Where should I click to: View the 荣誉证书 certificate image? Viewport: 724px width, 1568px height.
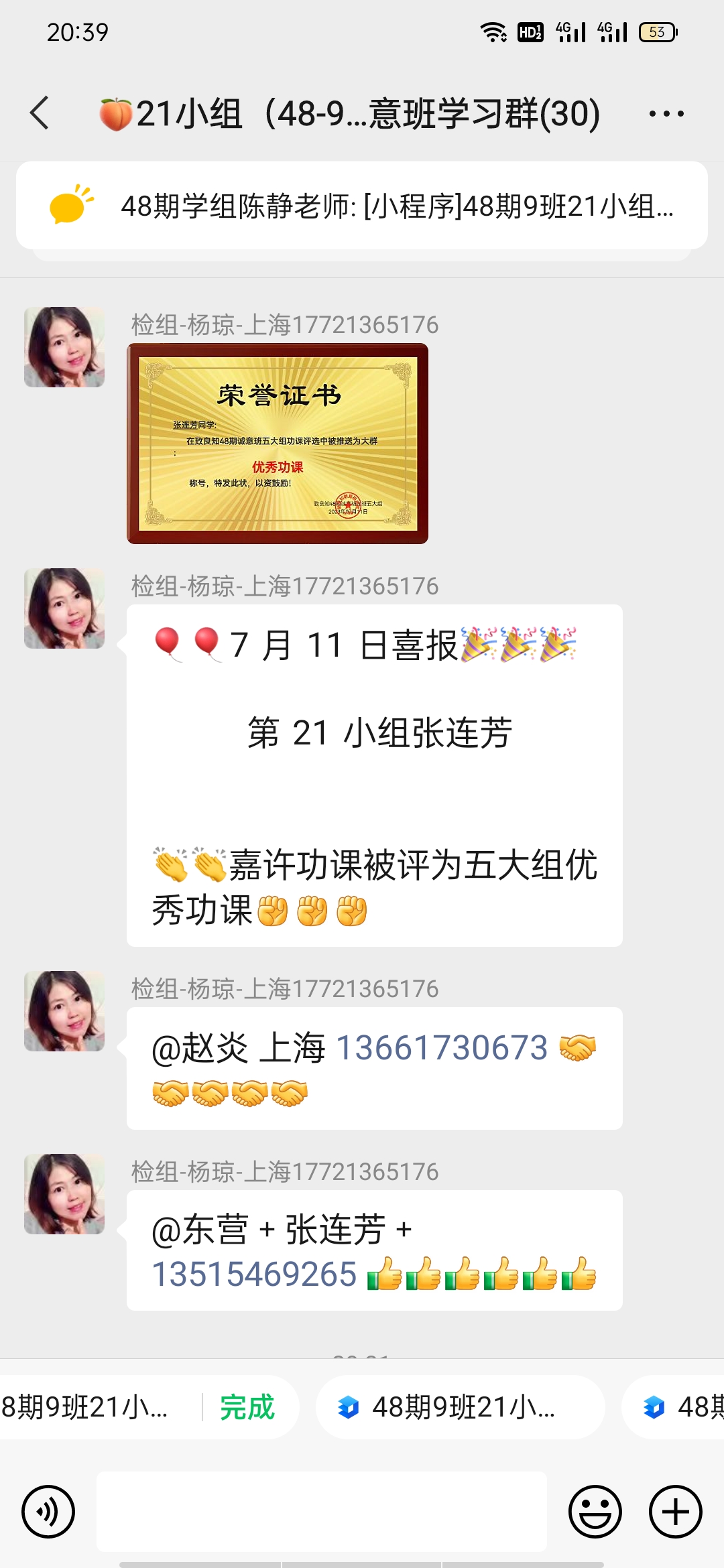(x=278, y=444)
